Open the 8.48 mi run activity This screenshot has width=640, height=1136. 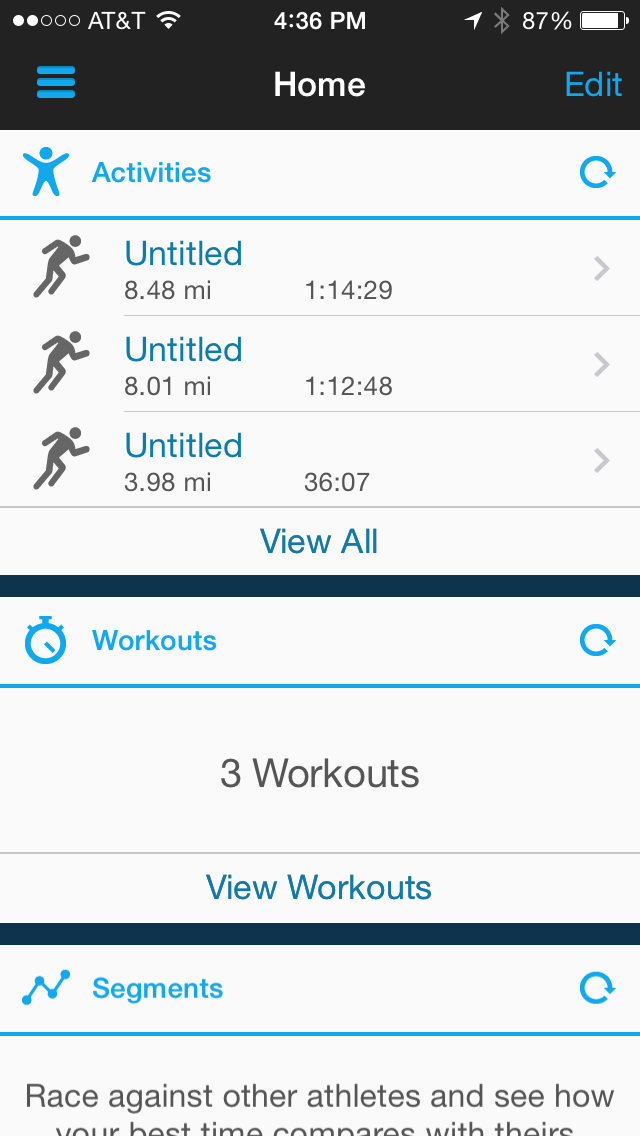click(x=320, y=268)
